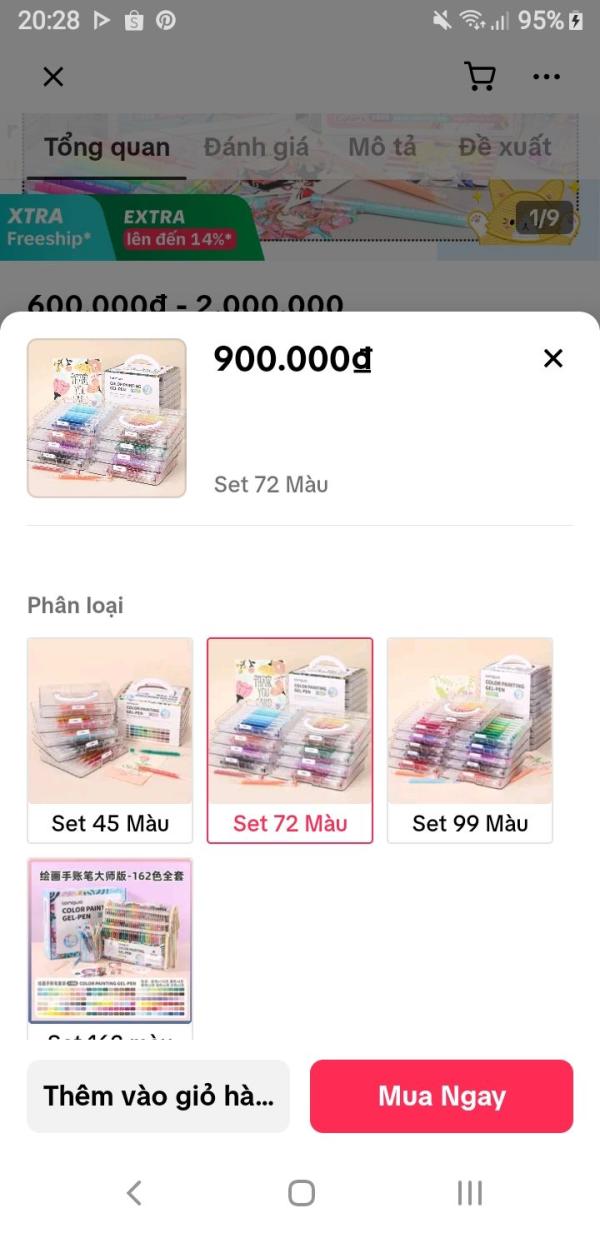Open the Tổng quan tab
This screenshot has width=600, height=1233.
107,147
